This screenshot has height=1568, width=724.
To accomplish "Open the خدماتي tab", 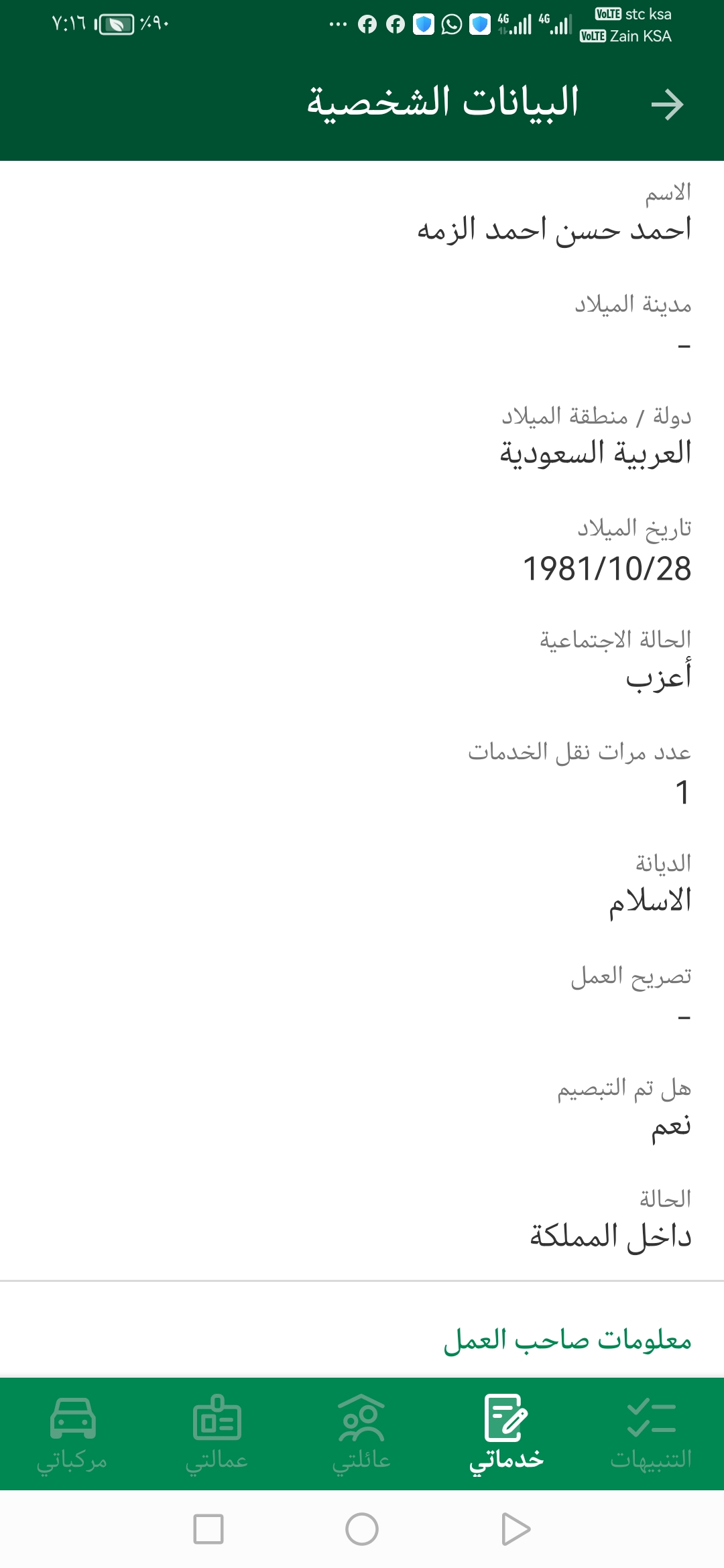I will (506, 1434).
